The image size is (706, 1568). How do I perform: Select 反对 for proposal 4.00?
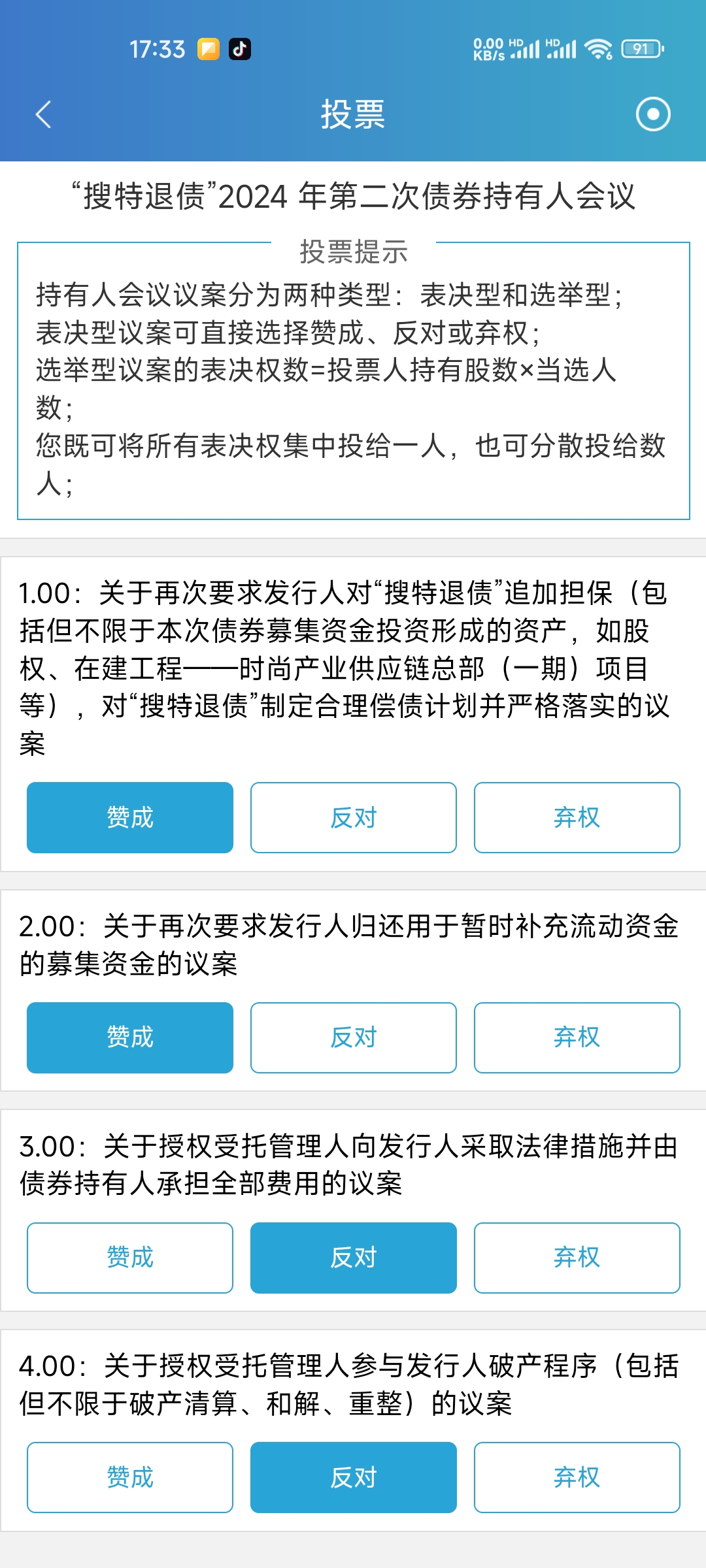[353, 1477]
